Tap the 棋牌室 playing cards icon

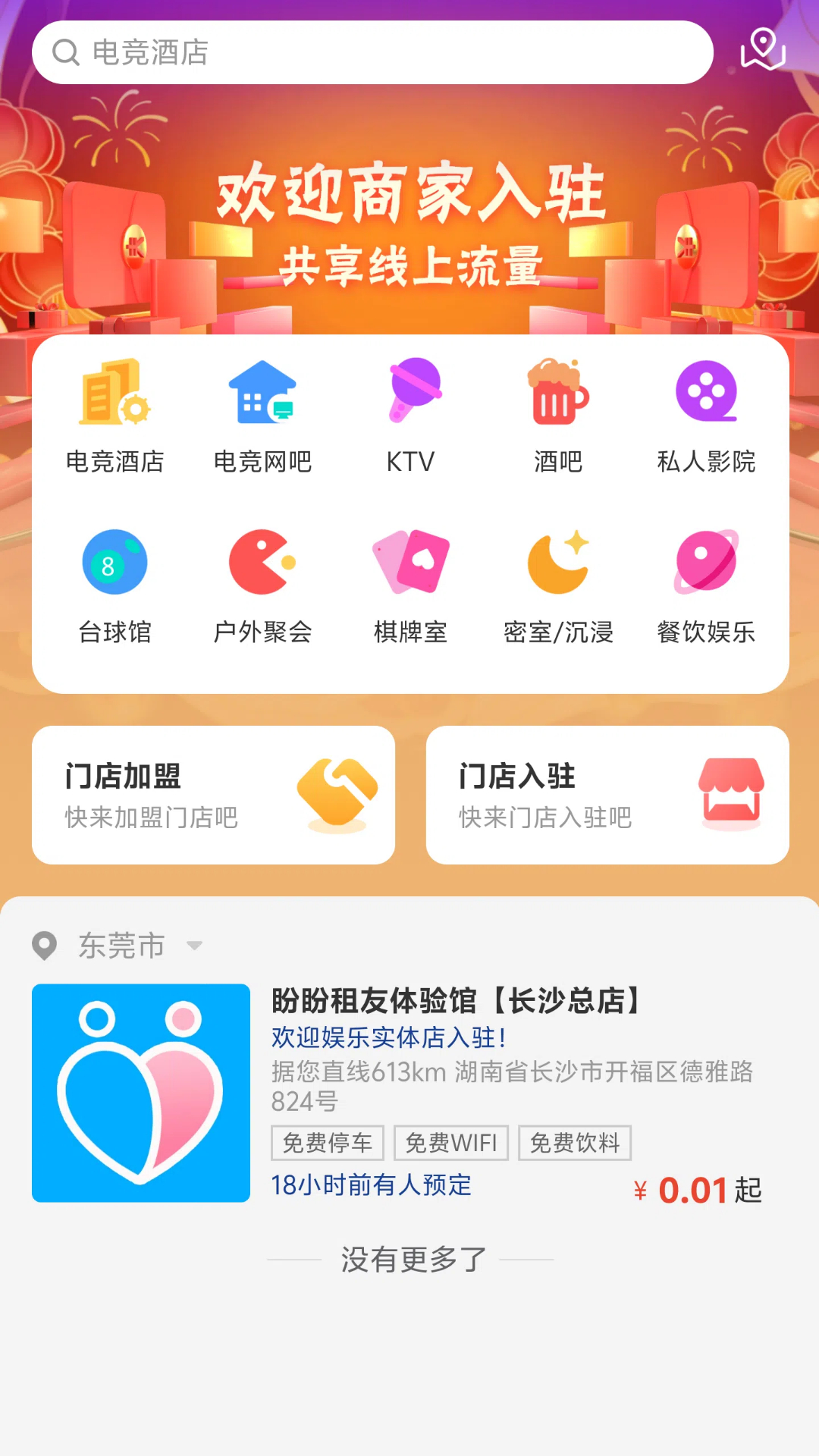click(411, 563)
